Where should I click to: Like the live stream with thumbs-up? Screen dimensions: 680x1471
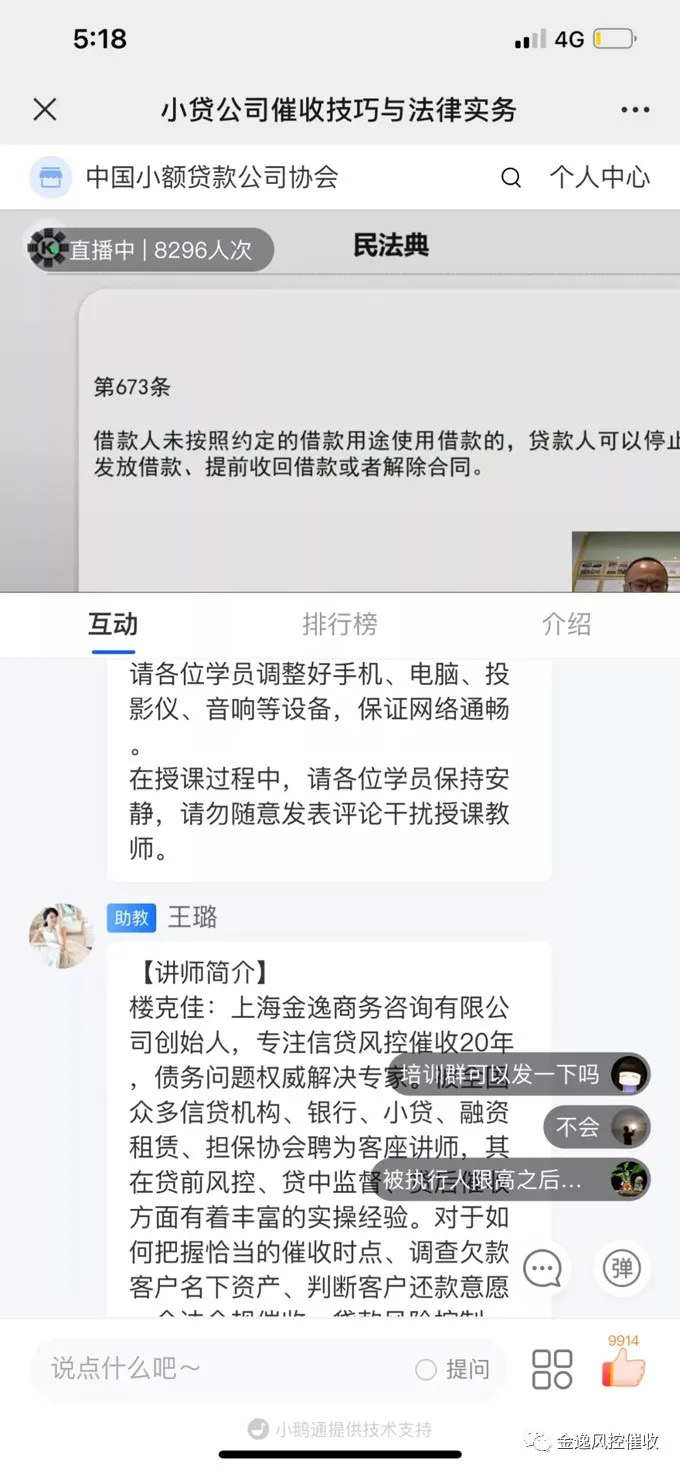[x=622, y=1367]
